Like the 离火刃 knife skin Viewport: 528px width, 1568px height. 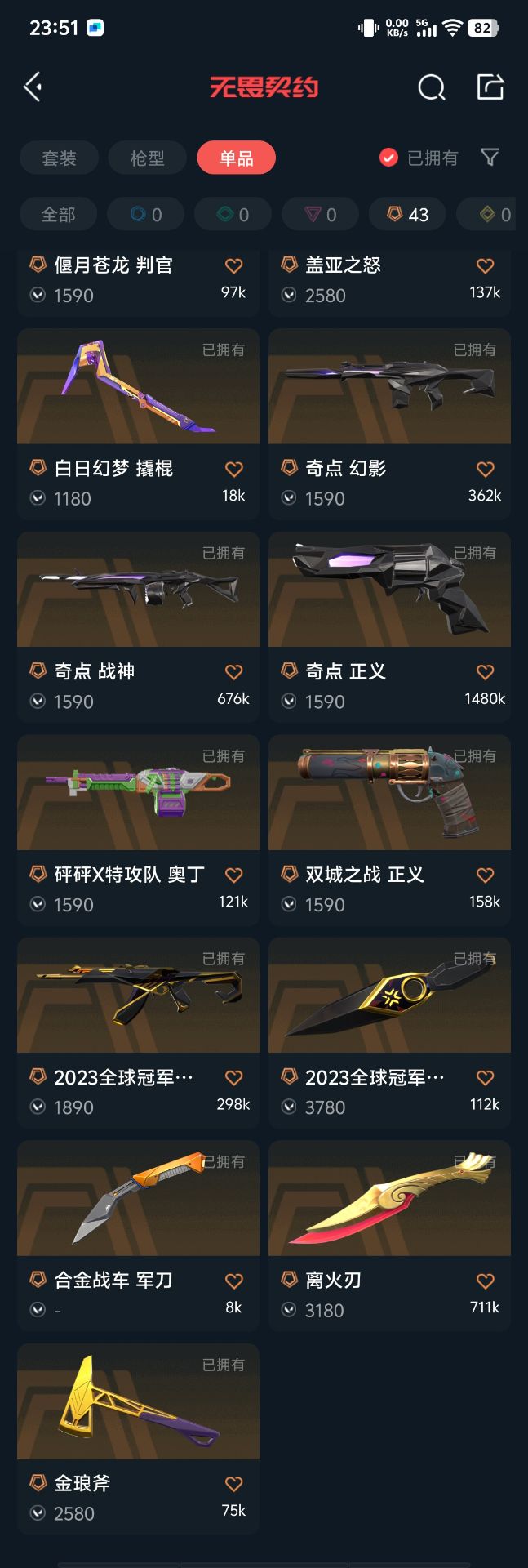pyautogui.click(x=485, y=1281)
